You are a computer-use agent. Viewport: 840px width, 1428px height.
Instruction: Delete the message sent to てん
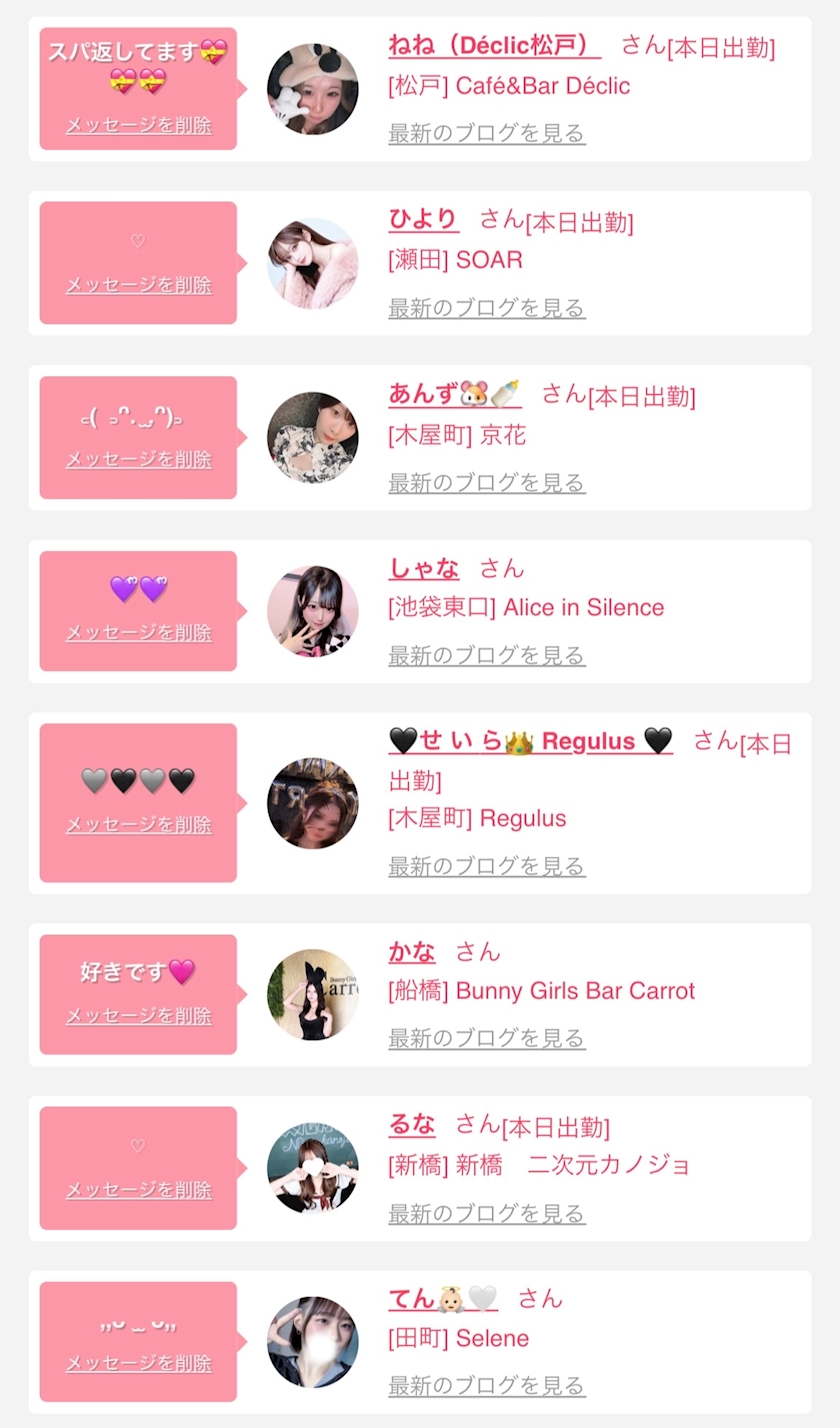tap(139, 1363)
